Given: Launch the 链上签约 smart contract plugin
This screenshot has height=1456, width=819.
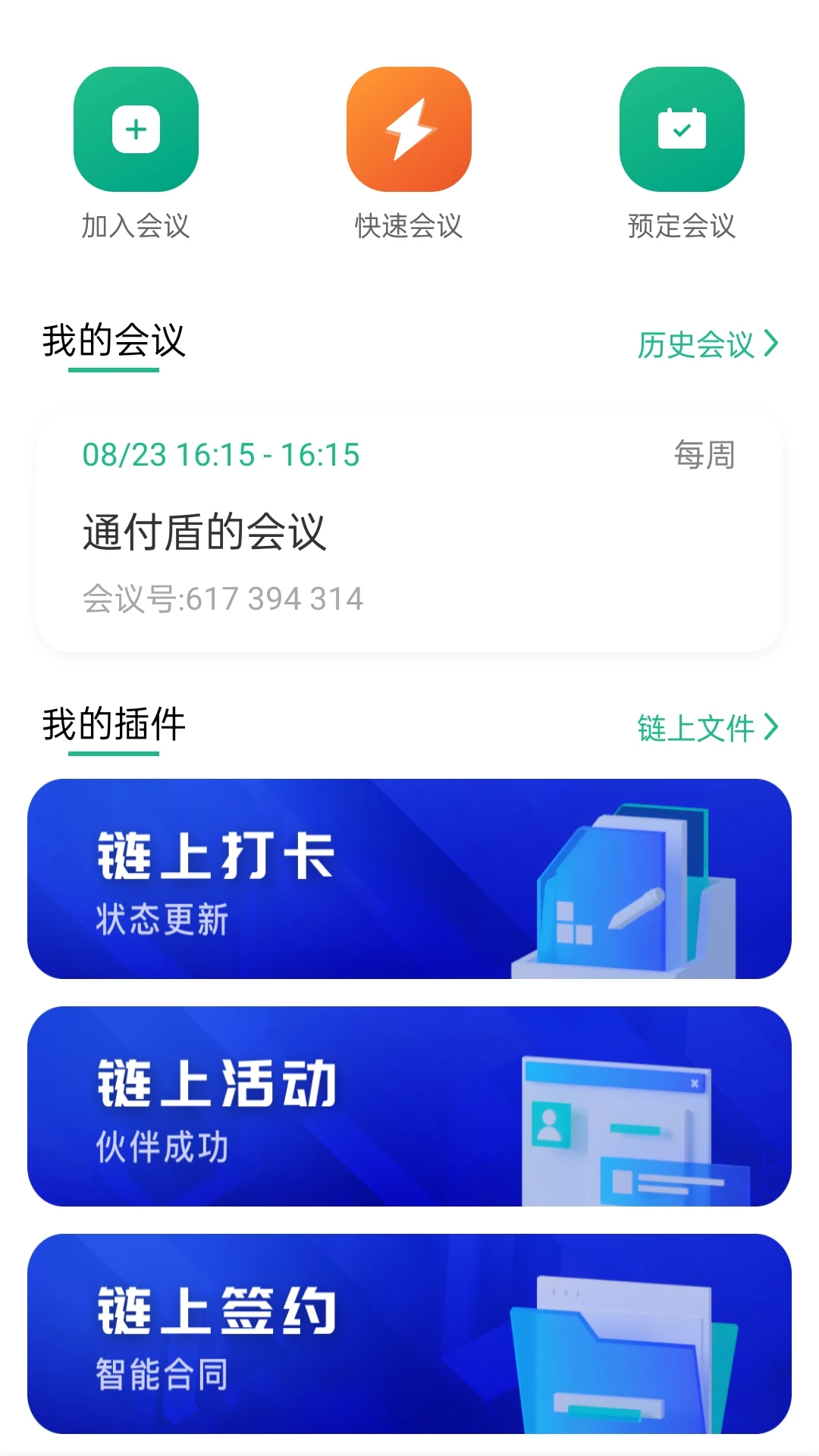Looking at the screenshot, I should click(x=409, y=1334).
